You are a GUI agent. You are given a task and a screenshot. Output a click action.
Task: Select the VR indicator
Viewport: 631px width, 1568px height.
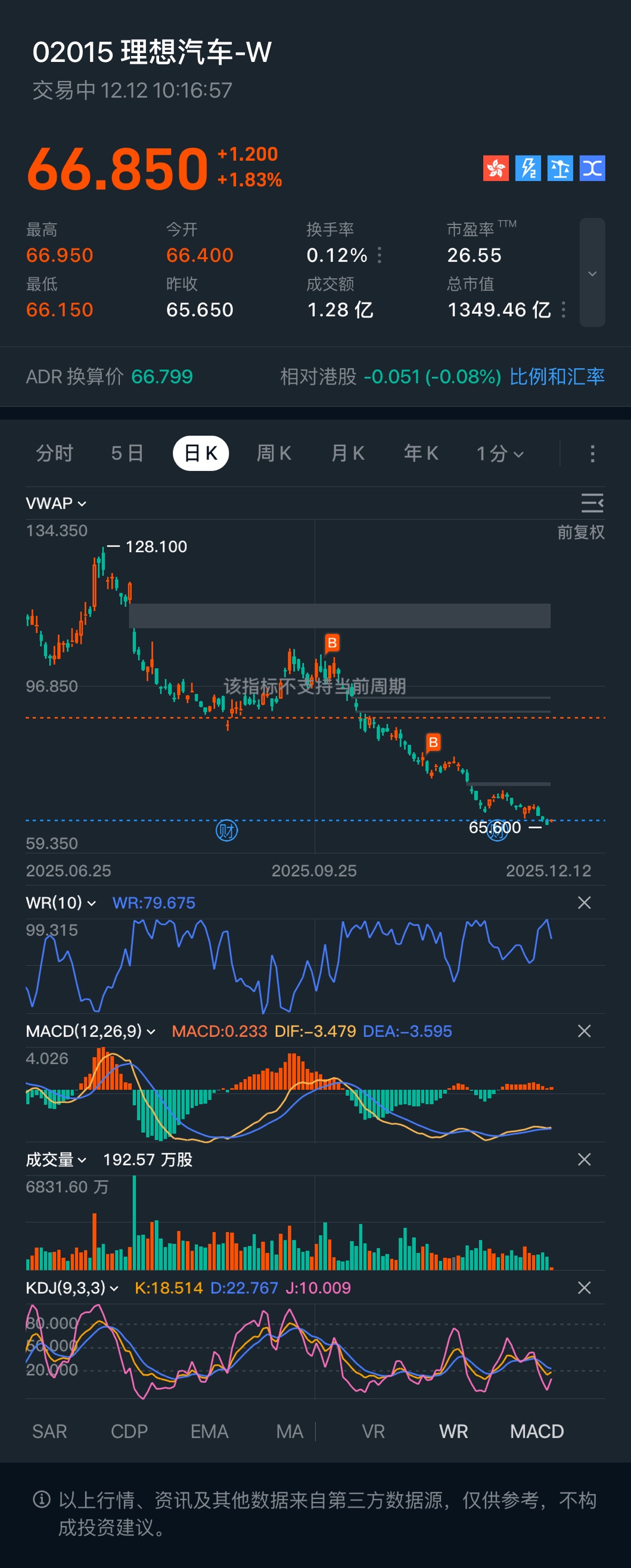(x=373, y=1431)
